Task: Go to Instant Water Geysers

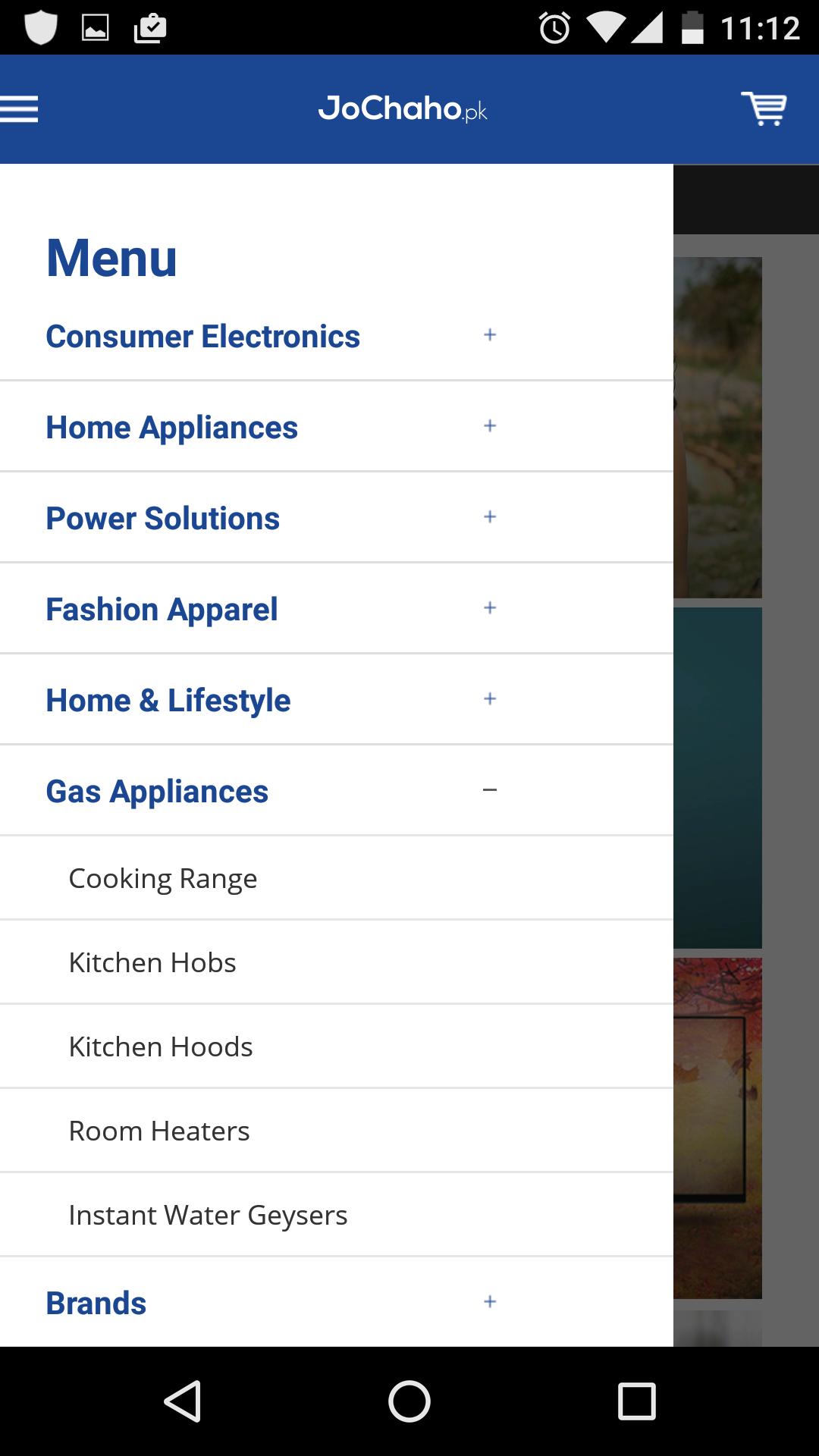Action: pyautogui.click(x=208, y=1215)
